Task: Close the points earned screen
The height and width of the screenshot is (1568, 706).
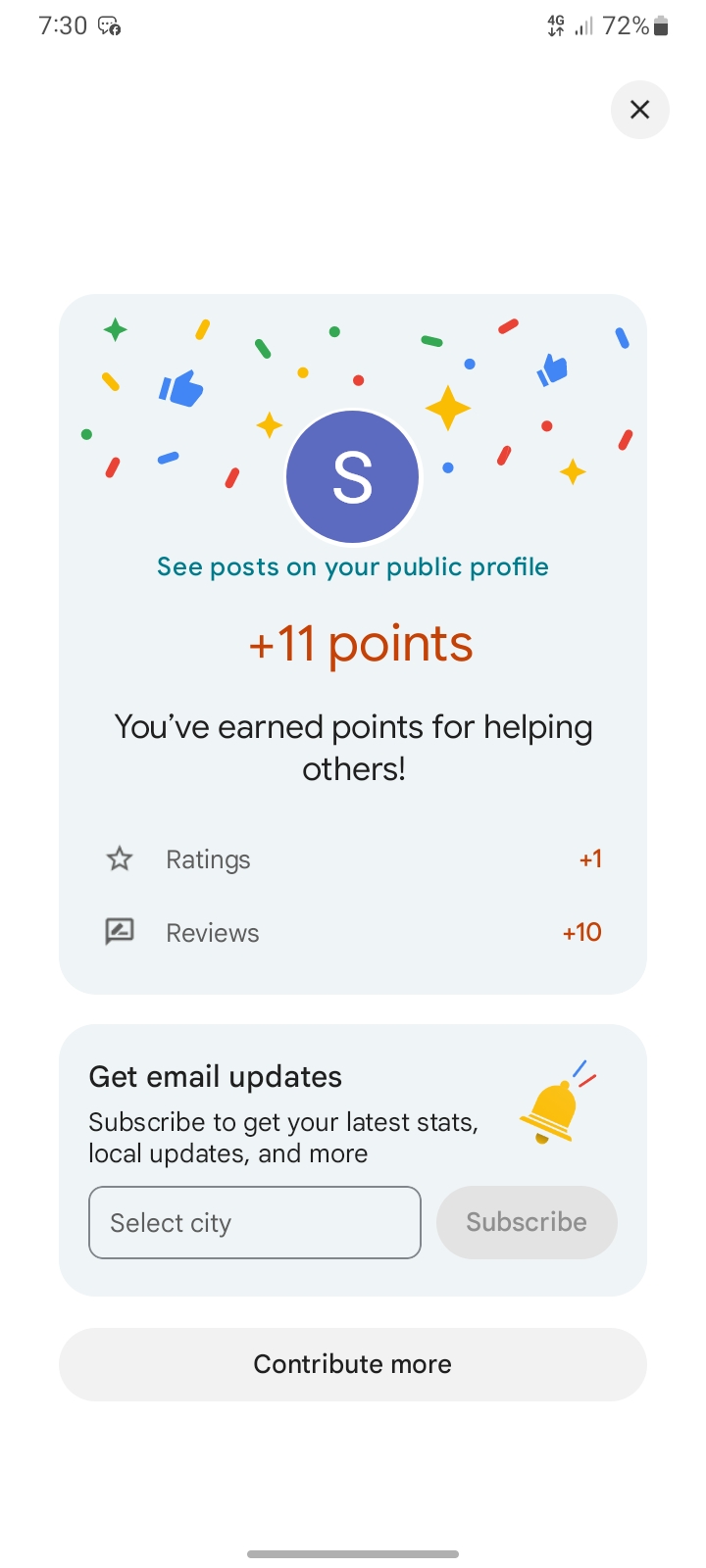Action: (639, 110)
